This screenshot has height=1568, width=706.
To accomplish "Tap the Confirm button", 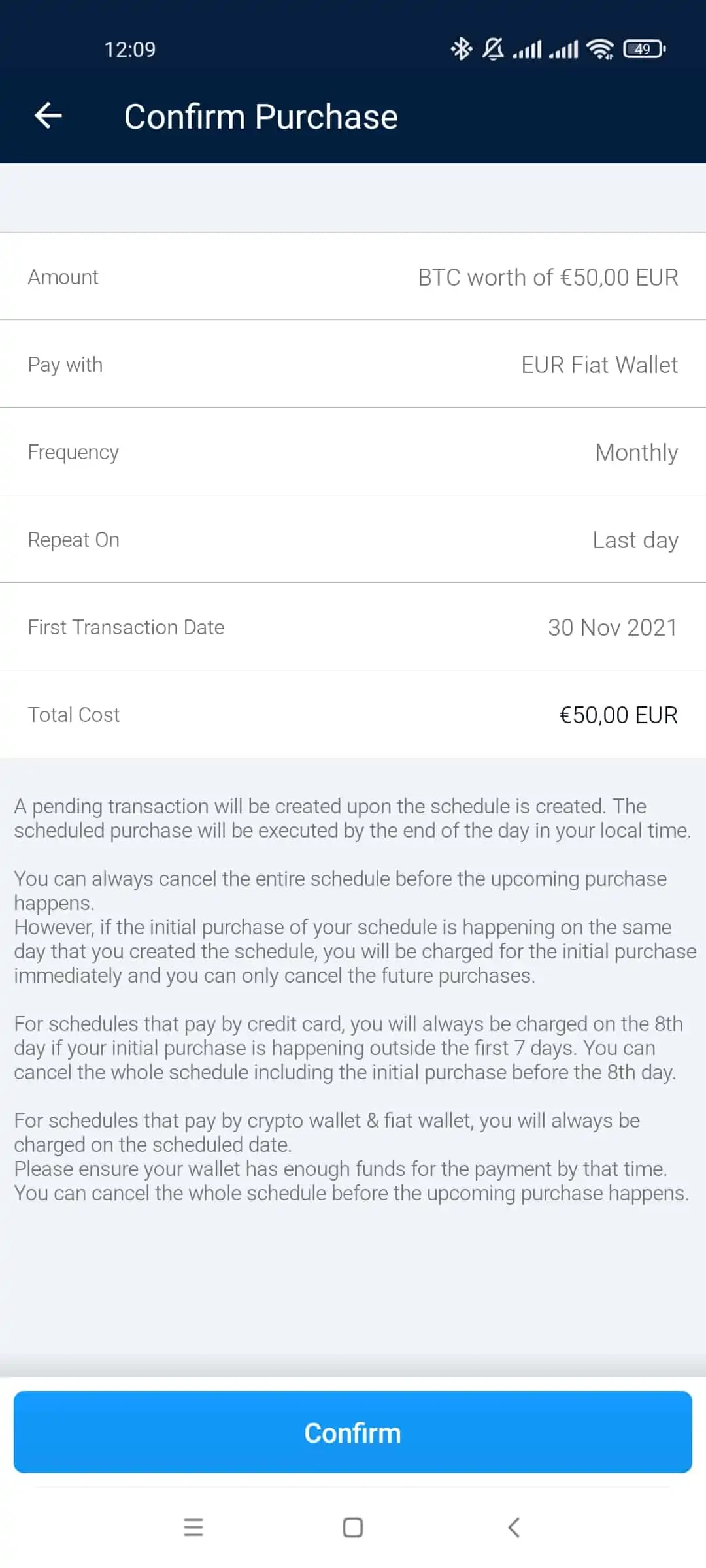I will [x=353, y=1432].
